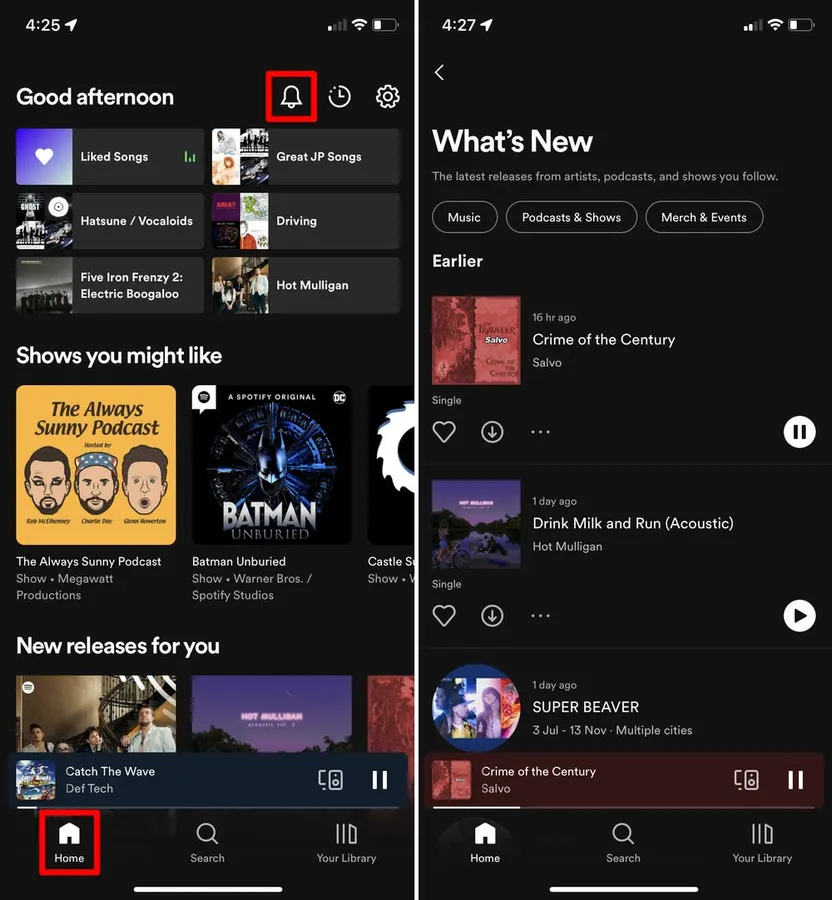Image resolution: width=832 pixels, height=900 pixels.
Task: Open the recently played history icon
Action: click(x=339, y=96)
